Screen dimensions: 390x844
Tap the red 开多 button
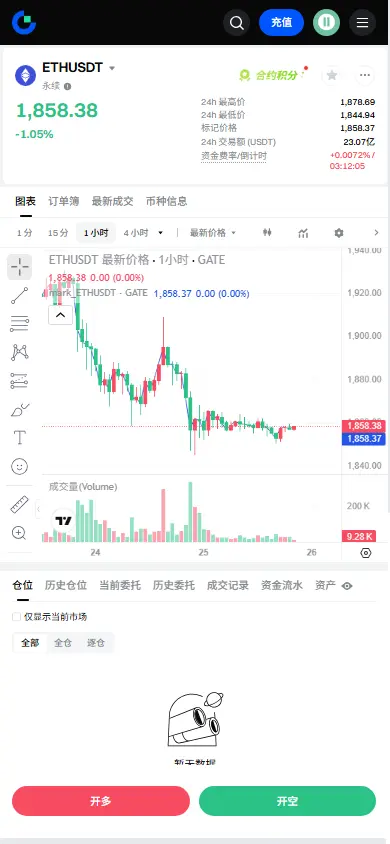tap(101, 801)
